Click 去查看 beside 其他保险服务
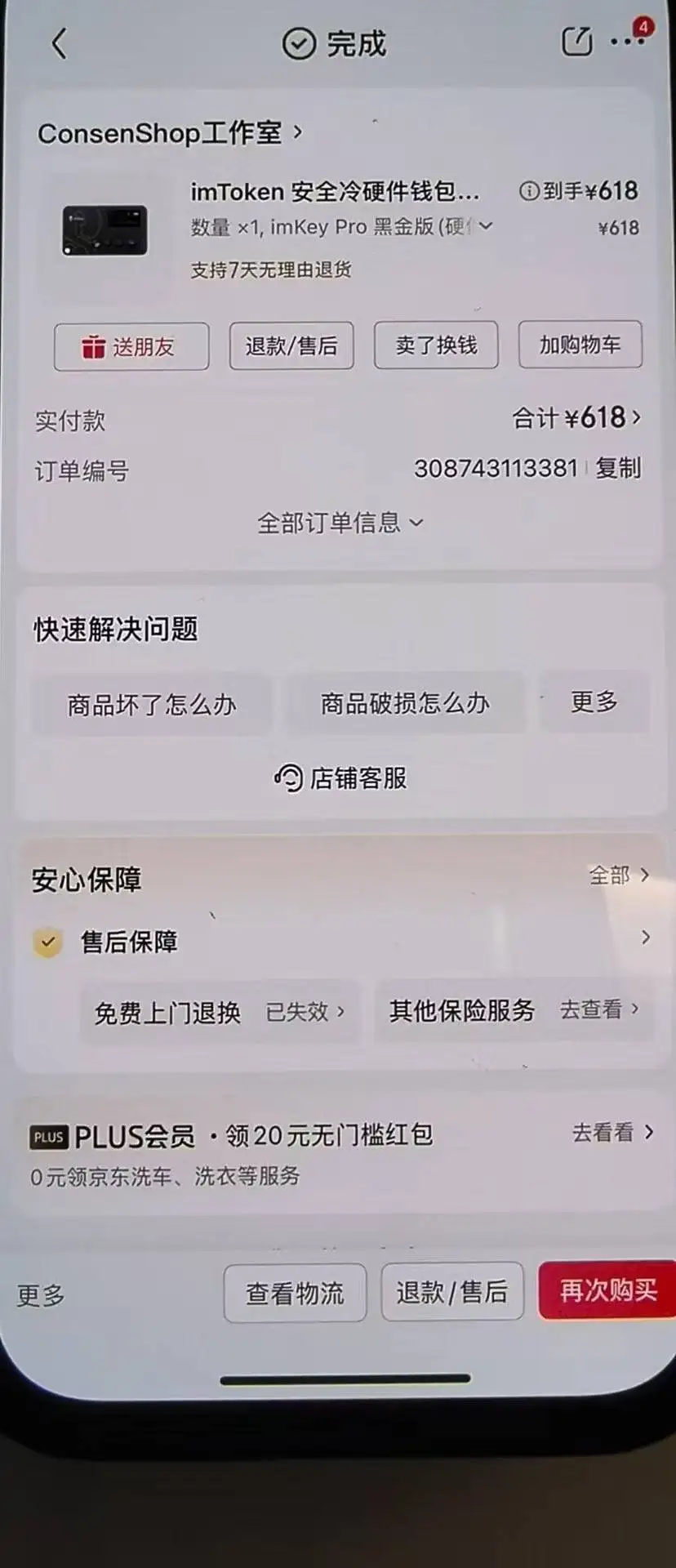 click(598, 1010)
